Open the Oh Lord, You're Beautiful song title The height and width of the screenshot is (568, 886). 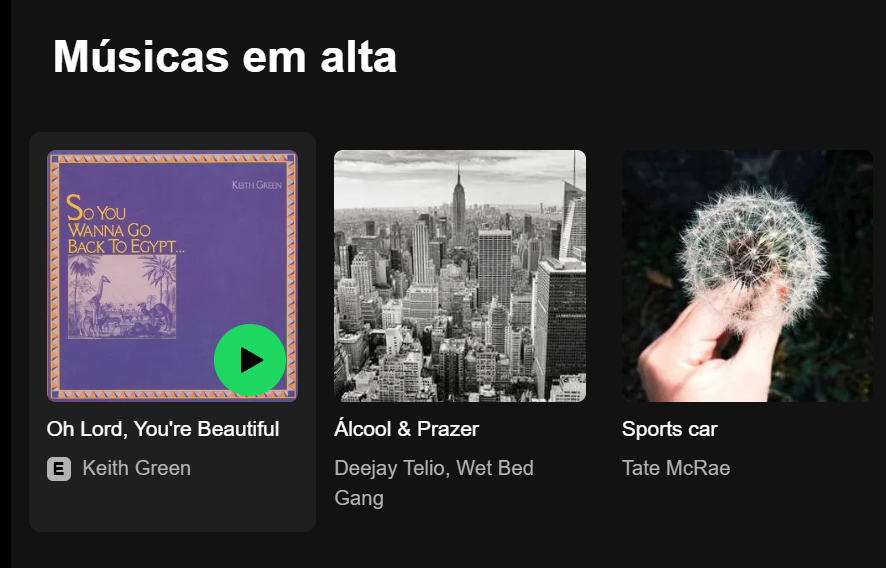163,429
